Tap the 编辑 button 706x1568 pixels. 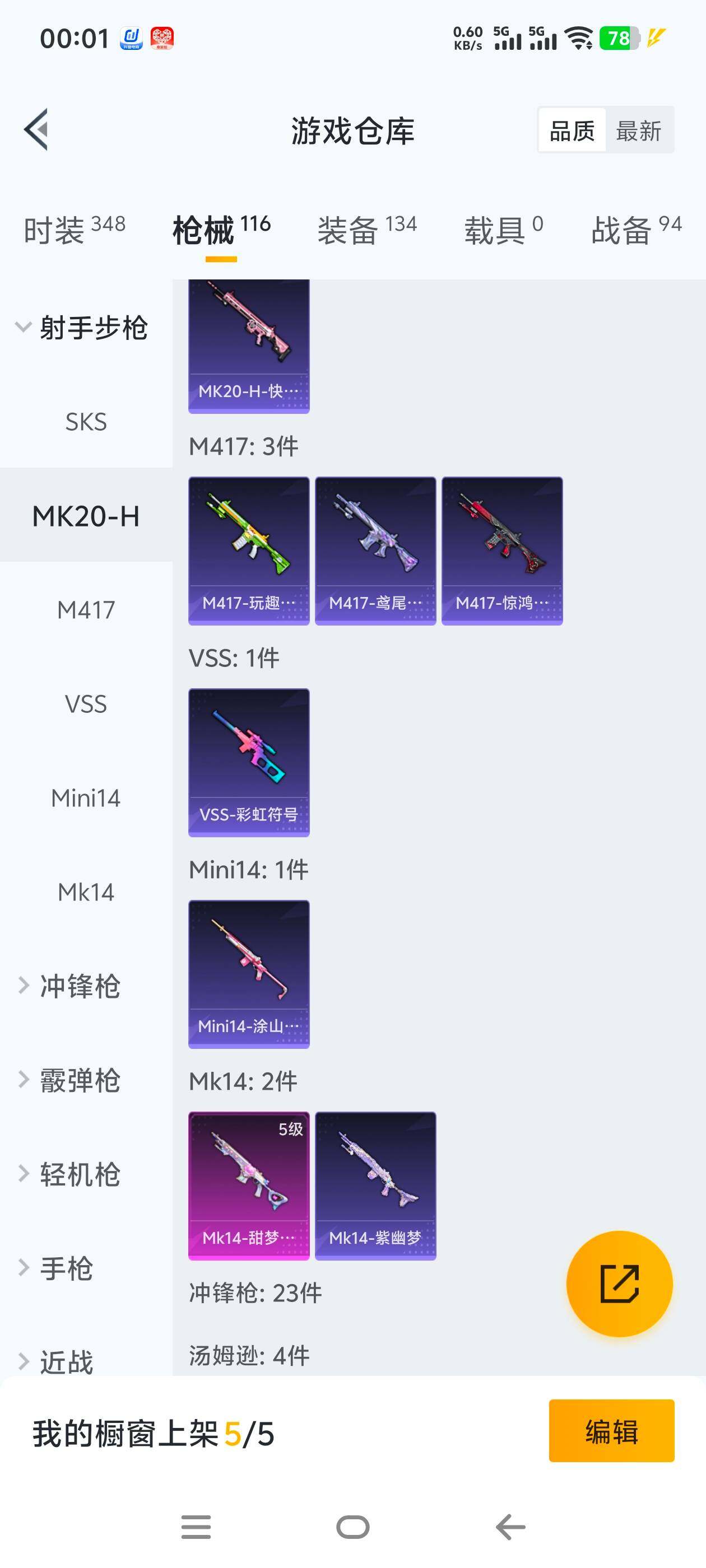click(x=611, y=1430)
